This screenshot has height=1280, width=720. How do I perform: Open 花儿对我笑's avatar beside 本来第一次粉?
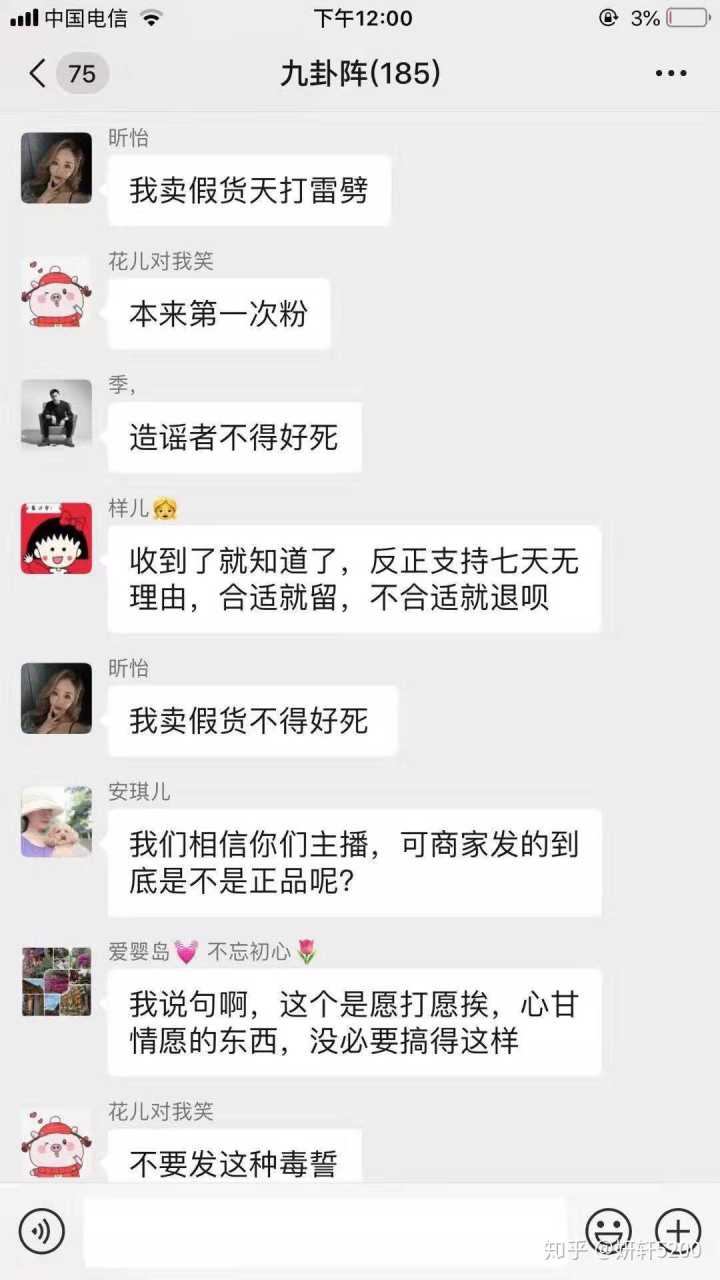(x=56, y=294)
